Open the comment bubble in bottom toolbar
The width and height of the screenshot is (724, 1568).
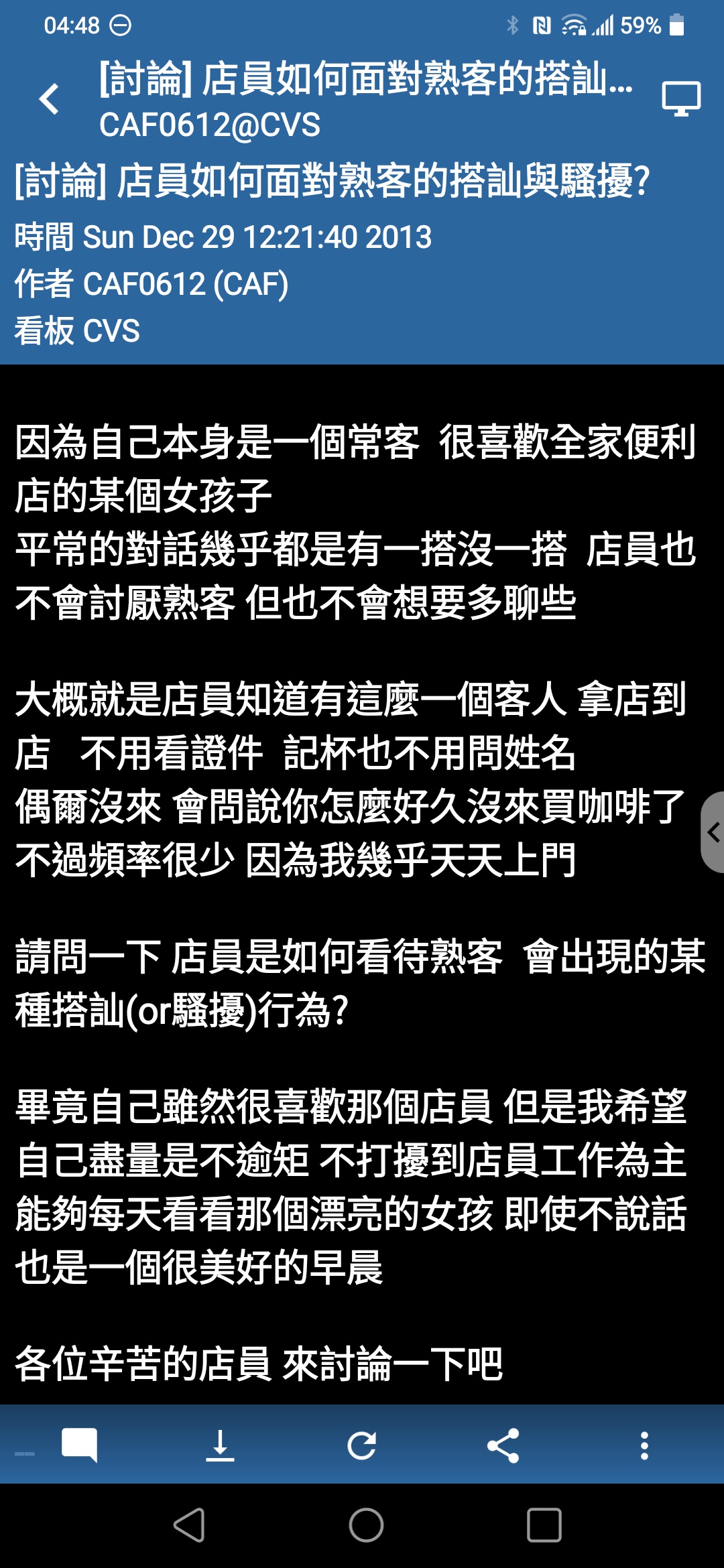click(x=80, y=1445)
